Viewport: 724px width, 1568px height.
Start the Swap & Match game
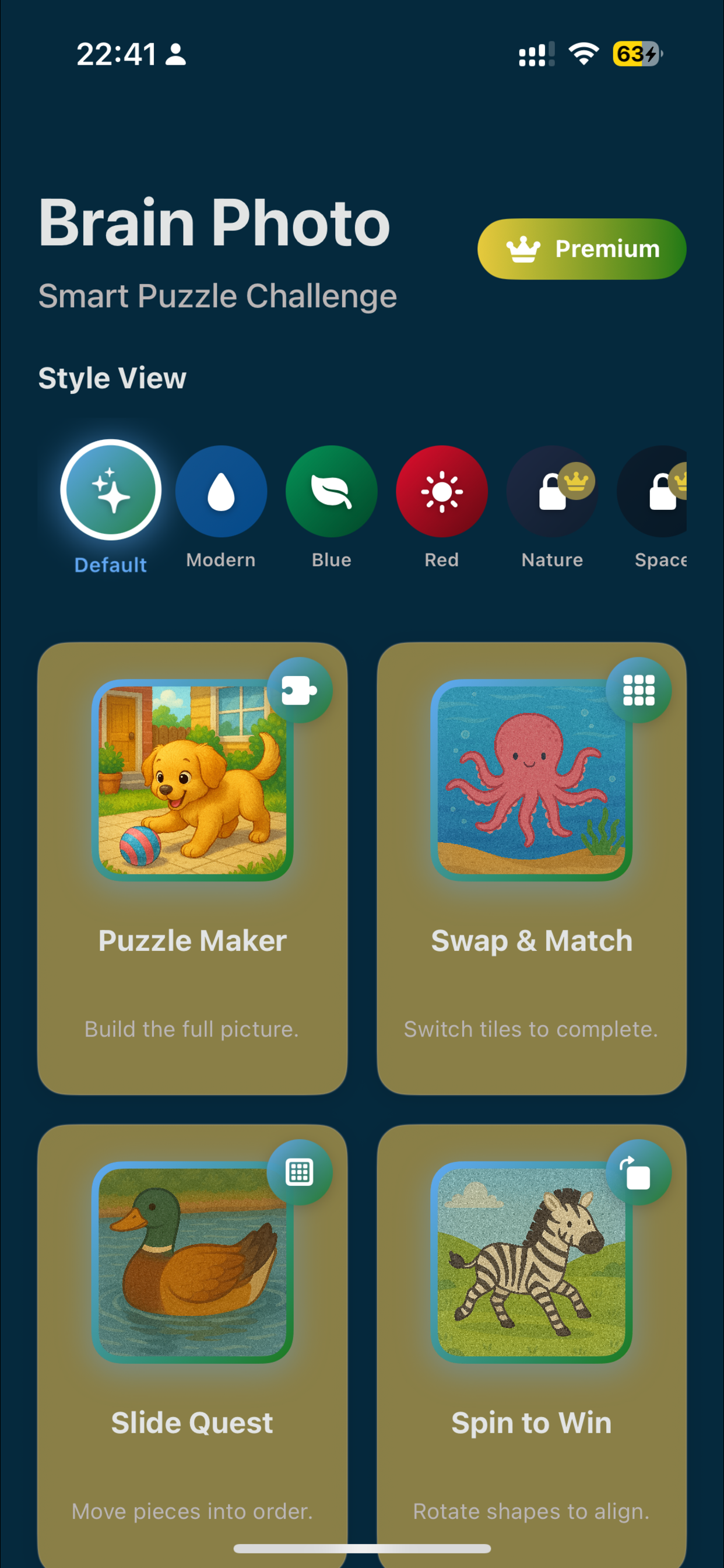click(x=531, y=868)
